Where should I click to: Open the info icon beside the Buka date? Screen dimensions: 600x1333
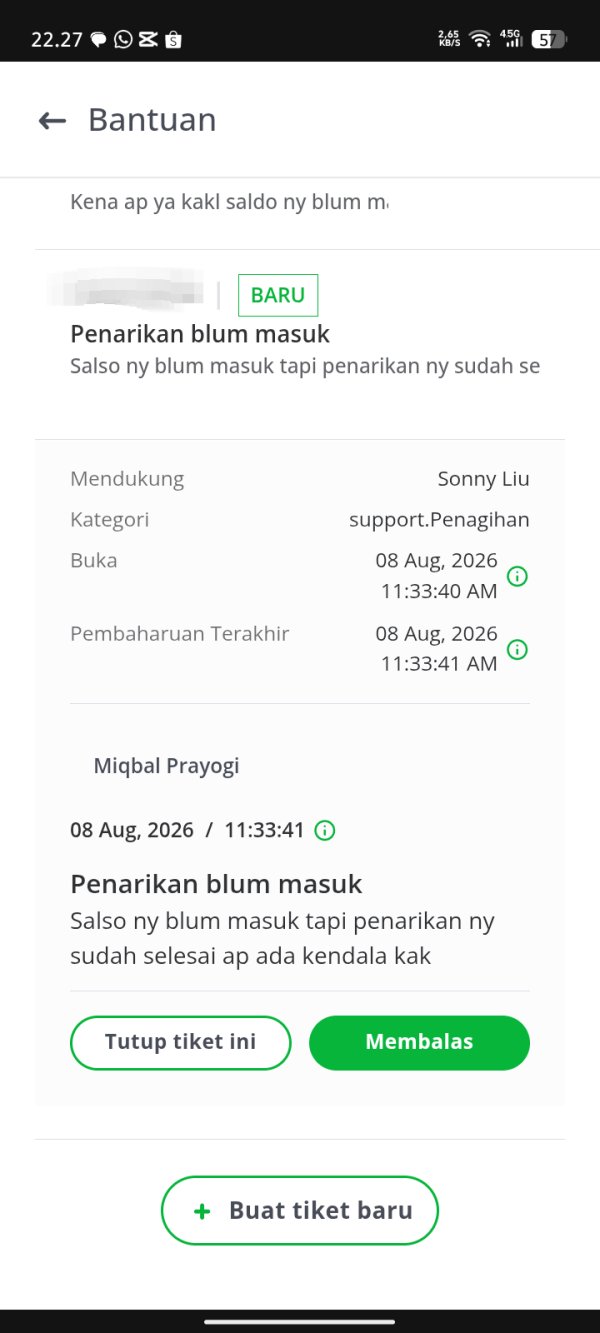click(518, 577)
